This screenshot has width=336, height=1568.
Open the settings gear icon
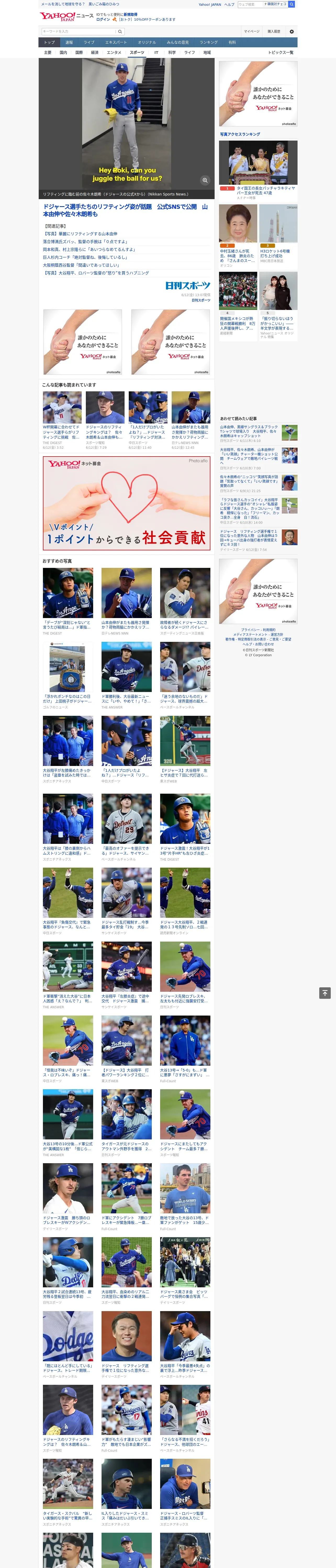(292, 32)
